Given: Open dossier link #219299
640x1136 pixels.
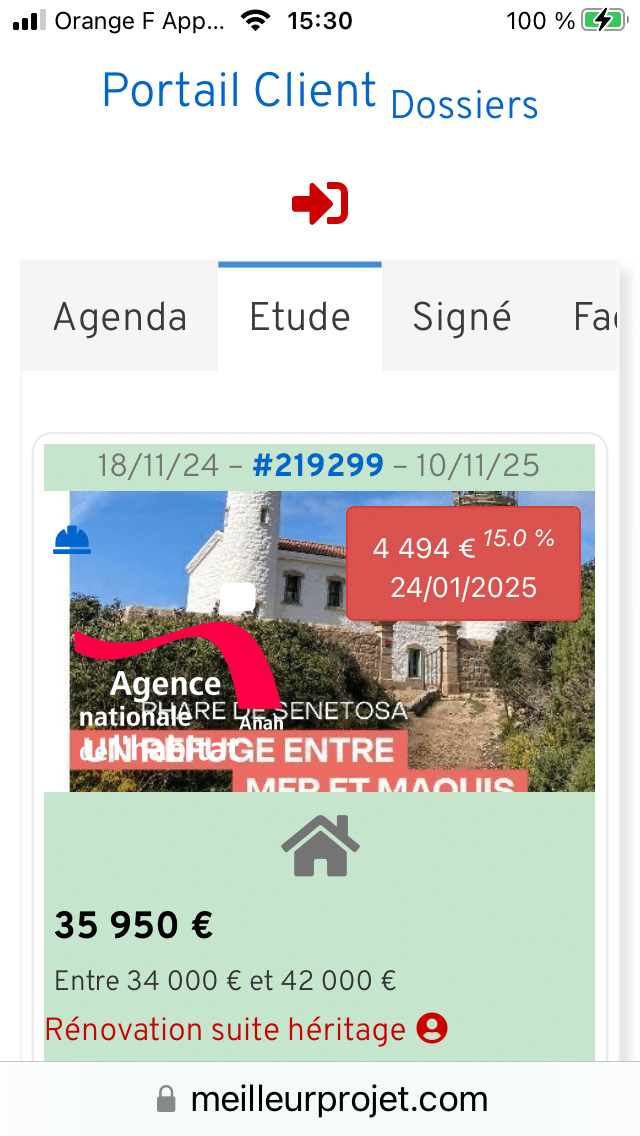Looking at the screenshot, I should tap(318, 465).
